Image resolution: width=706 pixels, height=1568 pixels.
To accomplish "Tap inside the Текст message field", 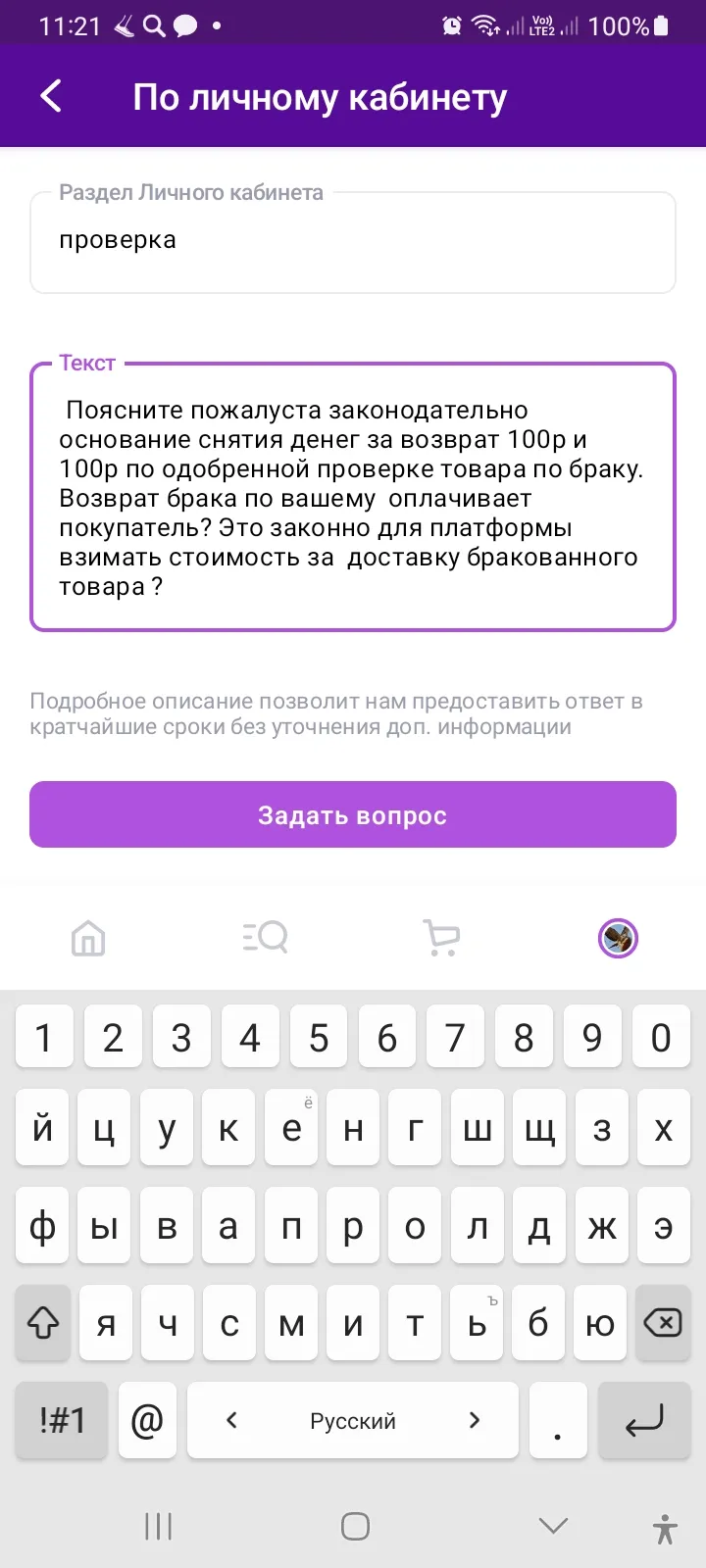I will (x=353, y=497).
